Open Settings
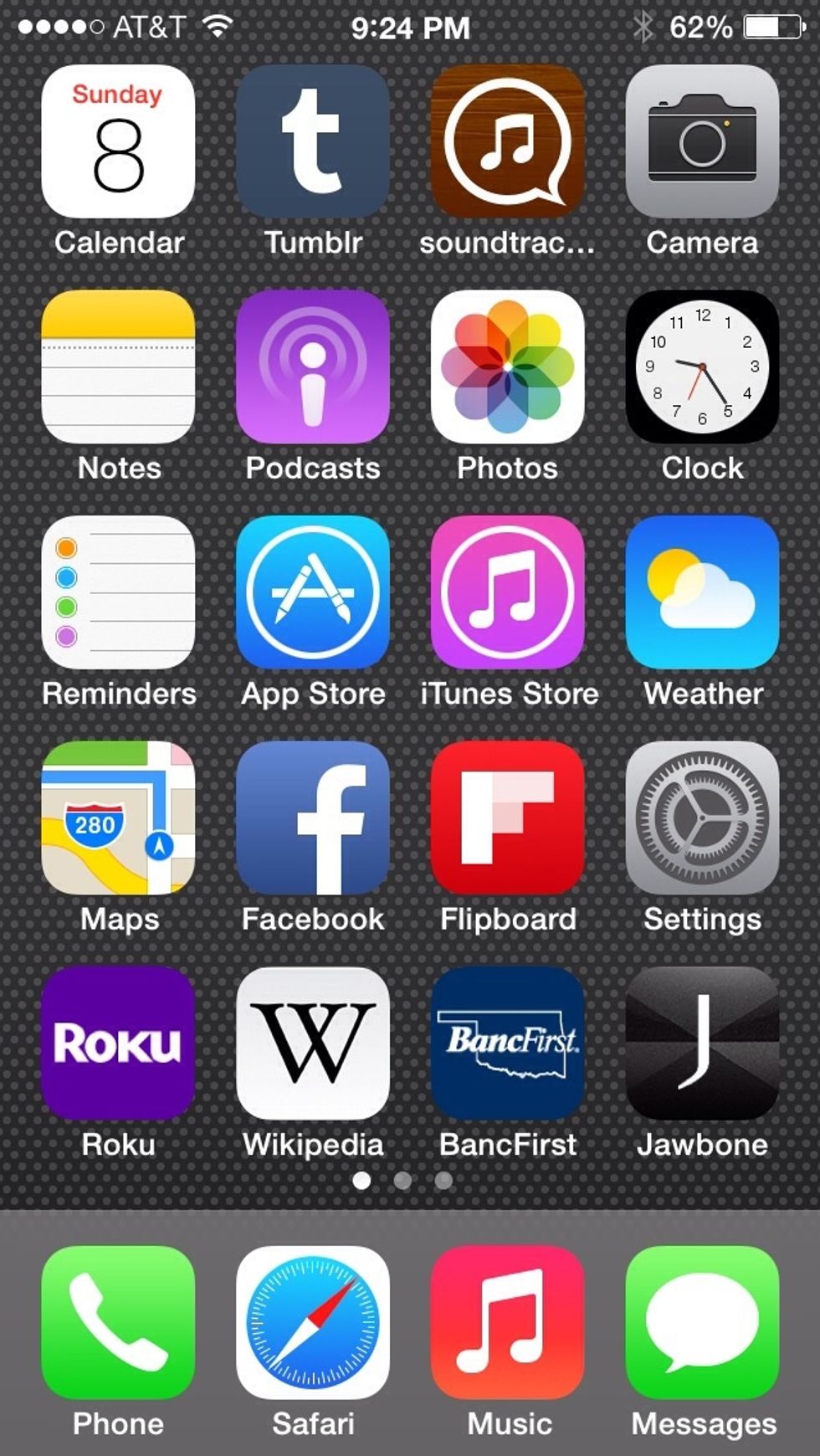 (702, 818)
